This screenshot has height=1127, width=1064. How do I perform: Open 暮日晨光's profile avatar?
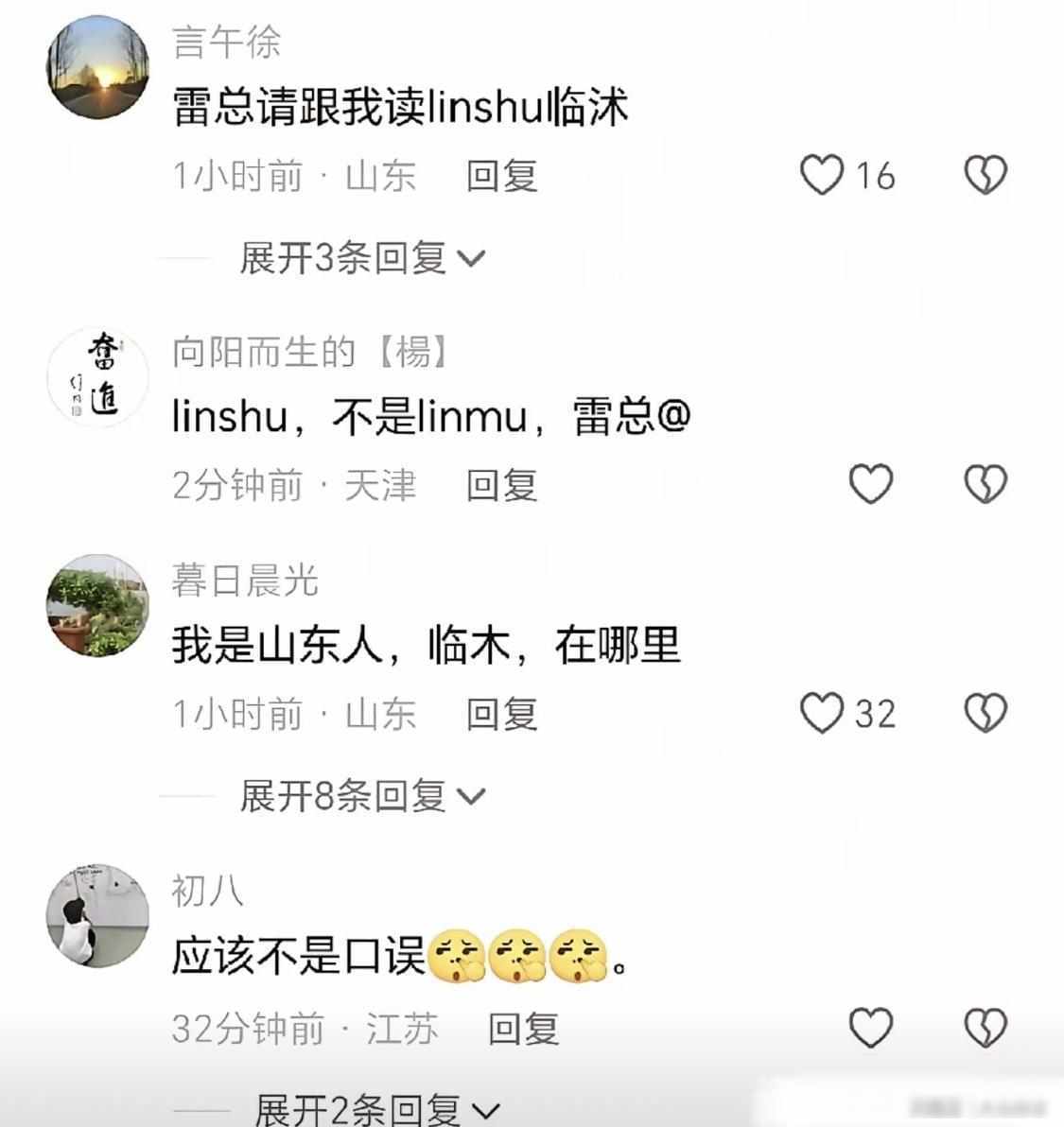(97, 606)
